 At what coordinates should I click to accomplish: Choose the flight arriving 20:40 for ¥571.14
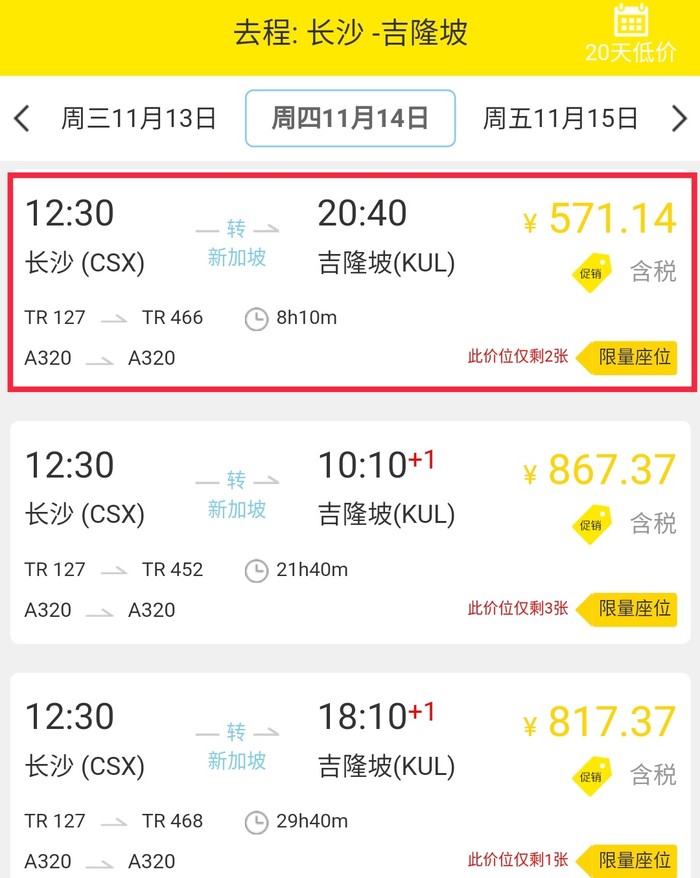tap(350, 284)
